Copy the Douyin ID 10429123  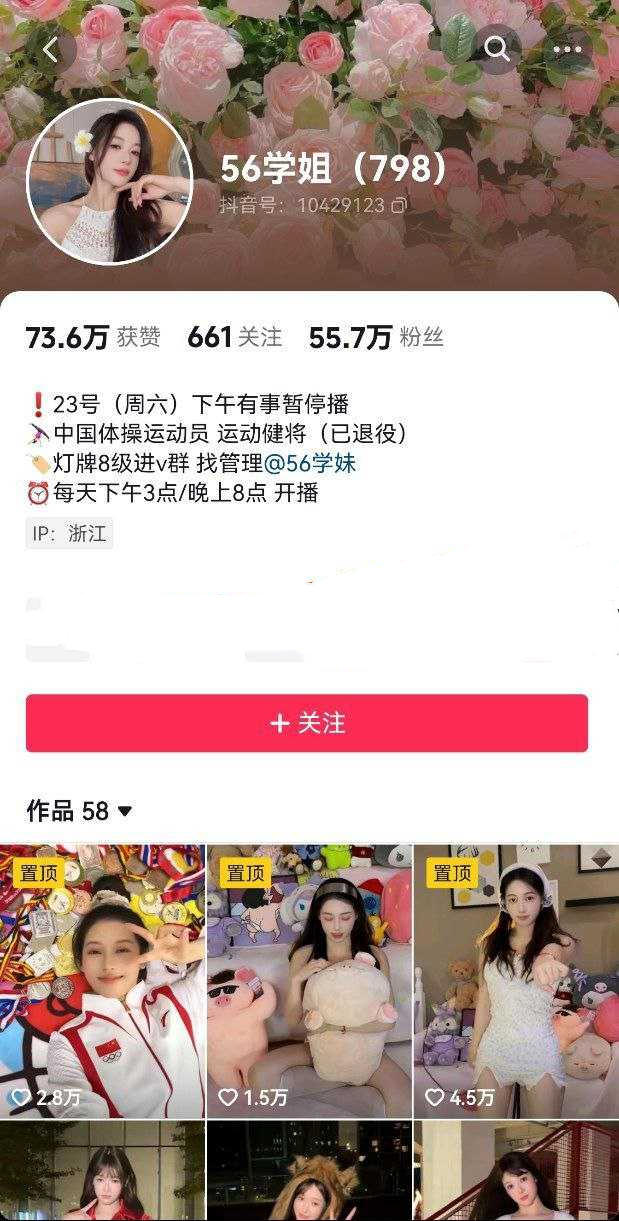pos(399,205)
